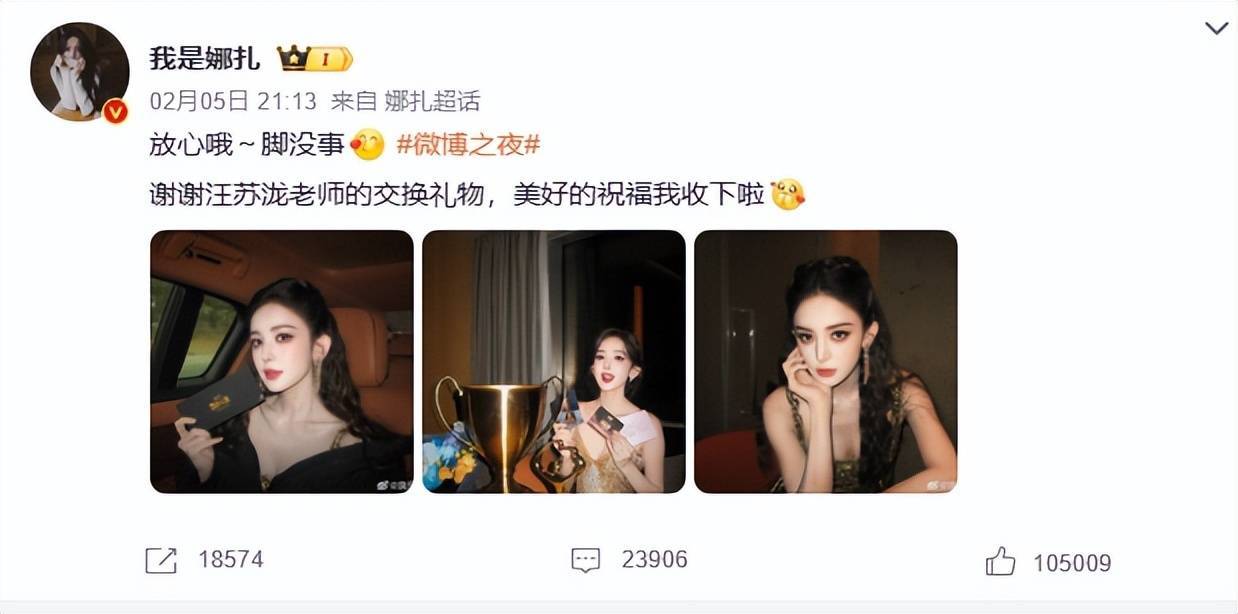
Task: View the second photo with the trophy
Action: click(x=553, y=361)
